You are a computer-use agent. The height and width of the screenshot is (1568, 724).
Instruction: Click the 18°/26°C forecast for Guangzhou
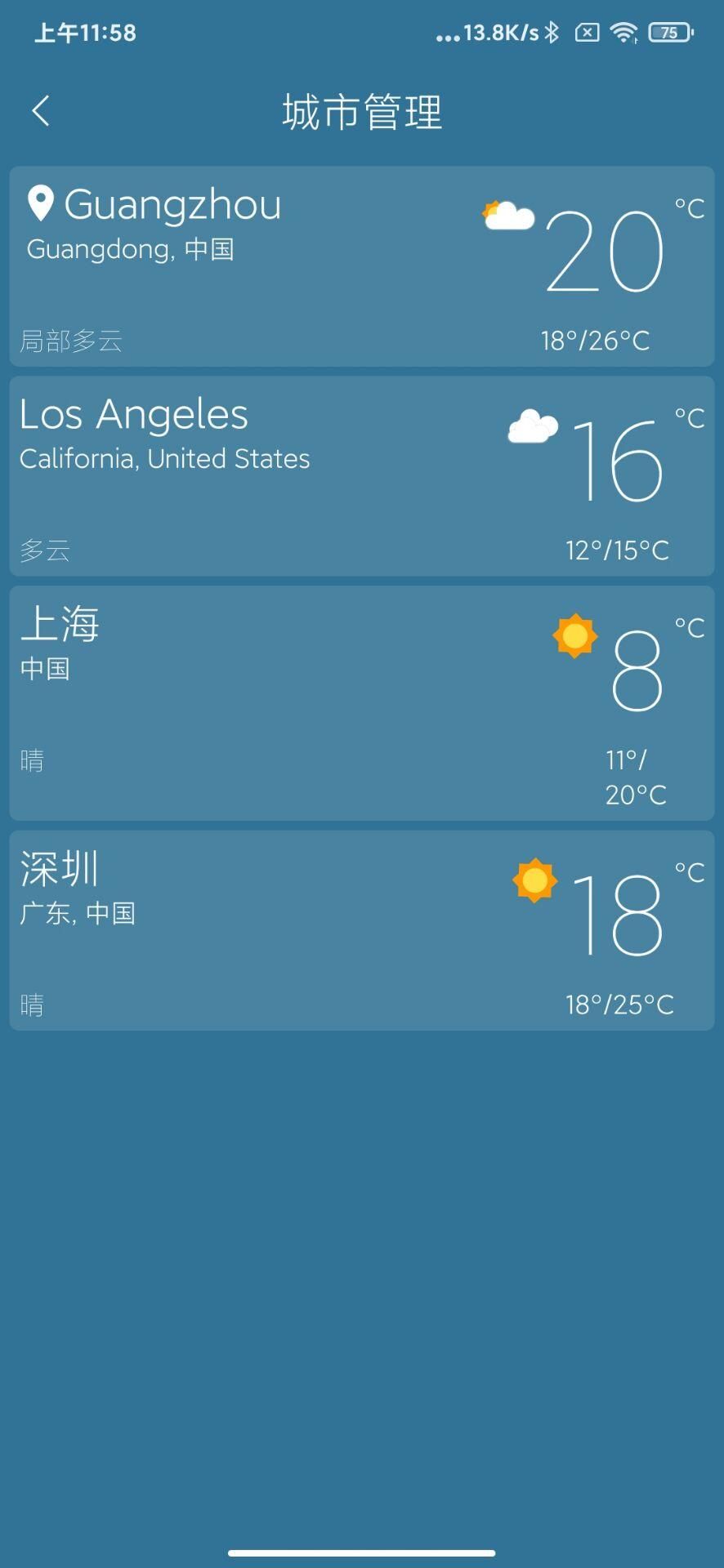[x=594, y=339]
